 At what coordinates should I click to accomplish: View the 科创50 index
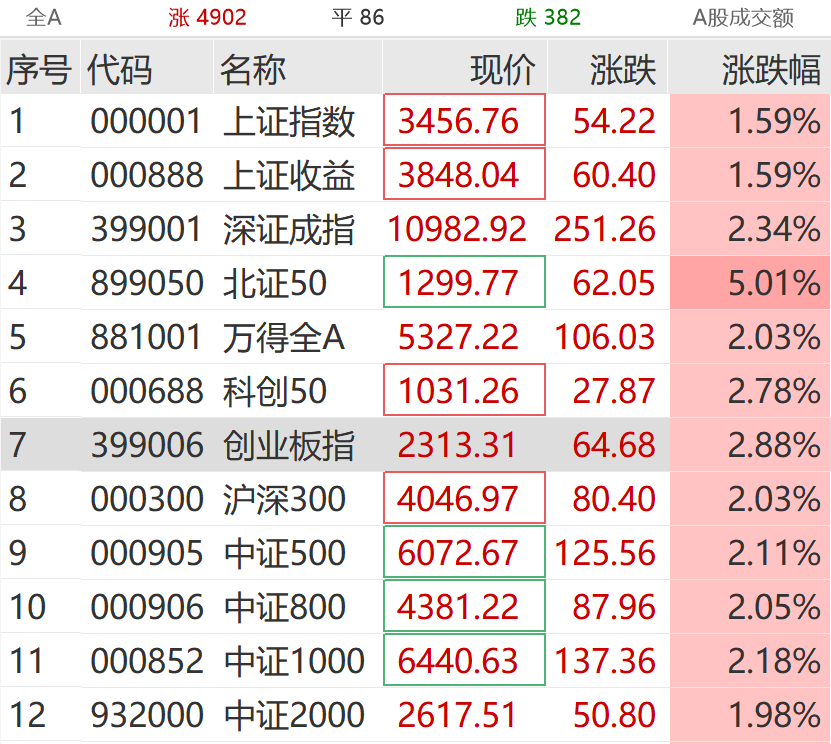275,391
